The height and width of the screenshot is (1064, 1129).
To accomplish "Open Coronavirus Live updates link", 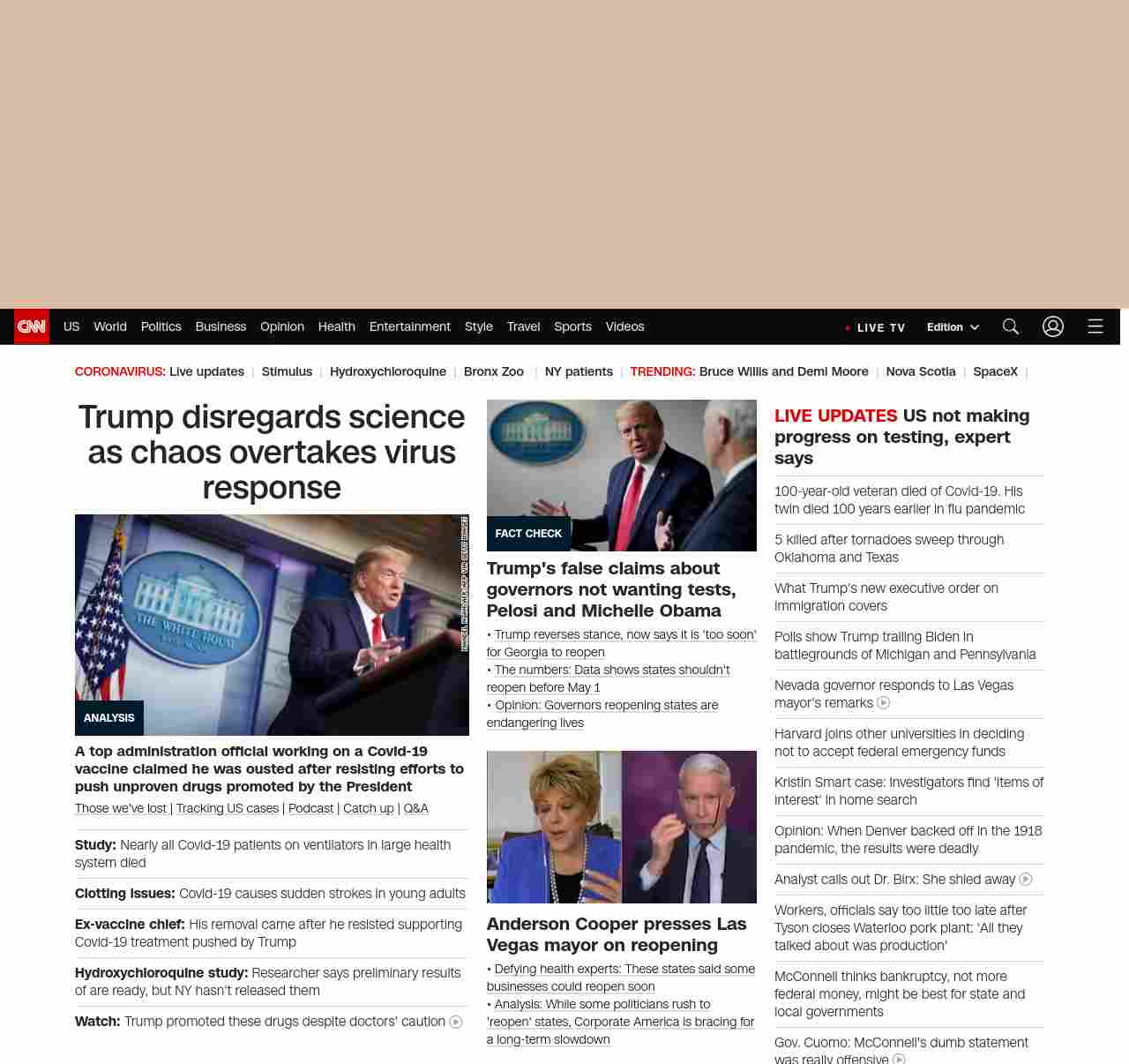I will pos(206,371).
